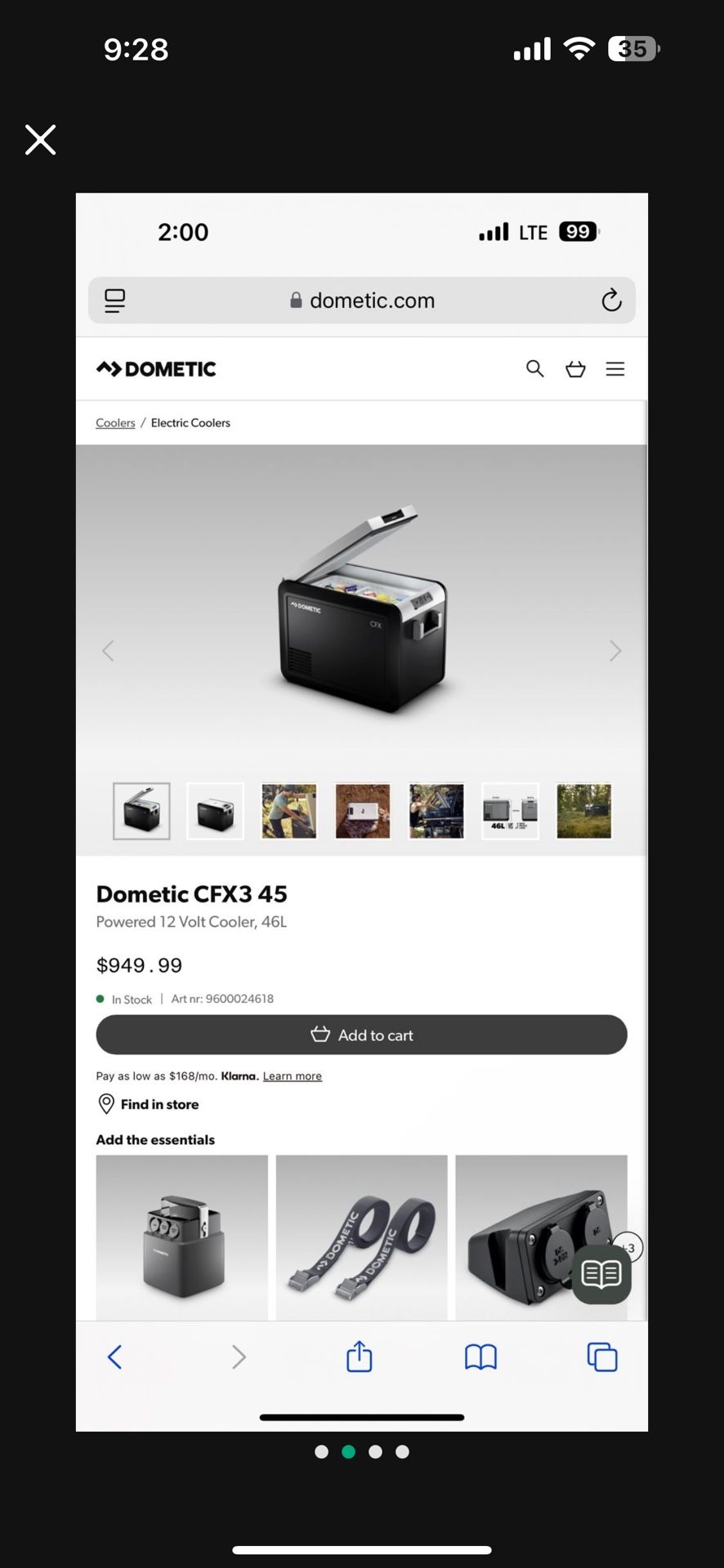The width and height of the screenshot is (724, 1568).
Task: Open Electric Coolers breadcrumb
Action: [190, 422]
